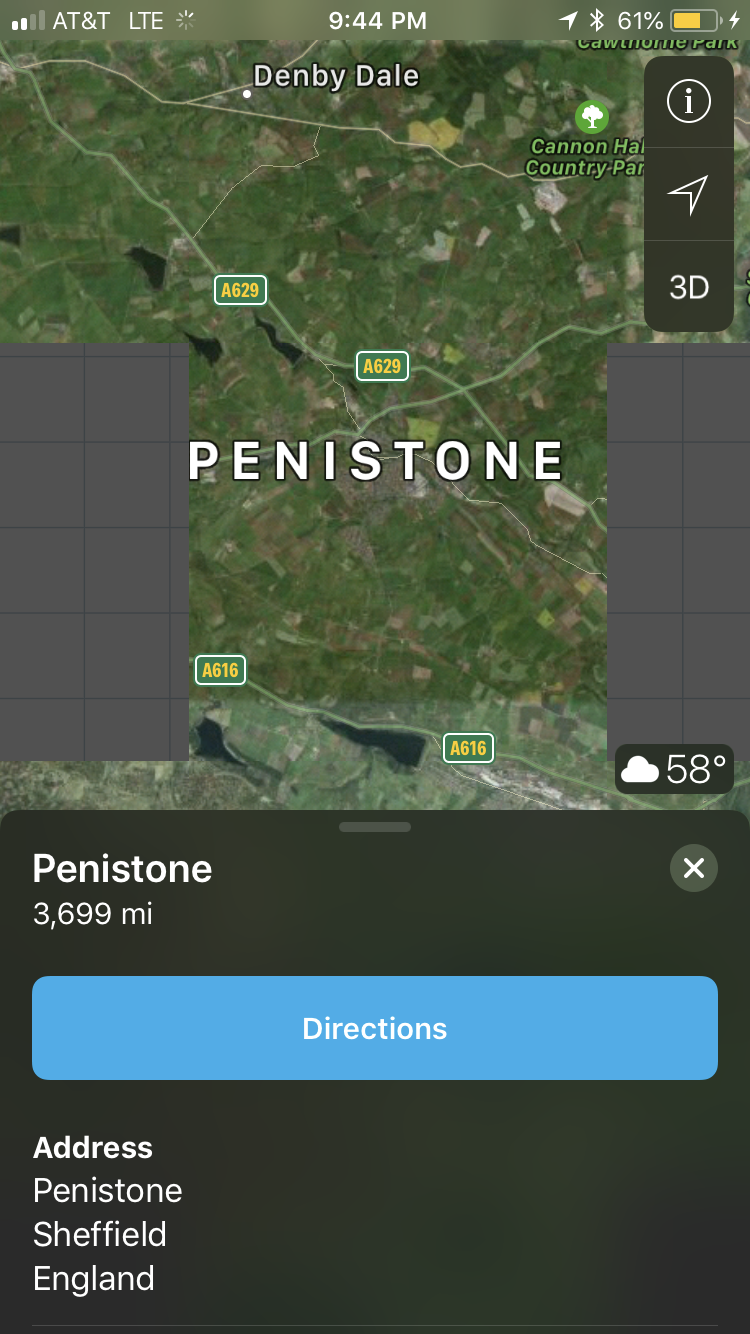750x1334 pixels.
Task: Center map on current location
Action: (688, 194)
